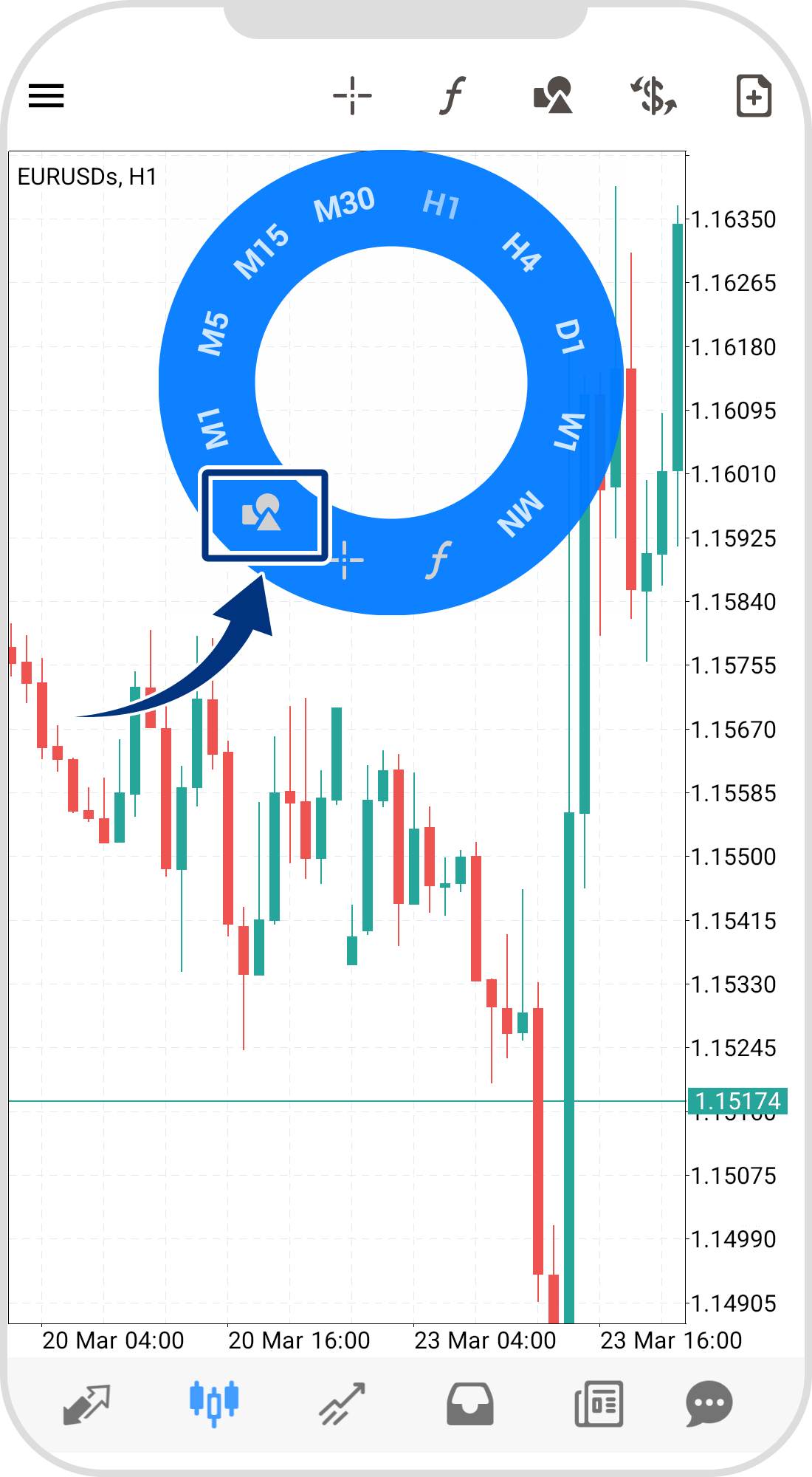812x1477 pixels.
Task: Switch to the Trade tab
Action: (x=342, y=1403)
